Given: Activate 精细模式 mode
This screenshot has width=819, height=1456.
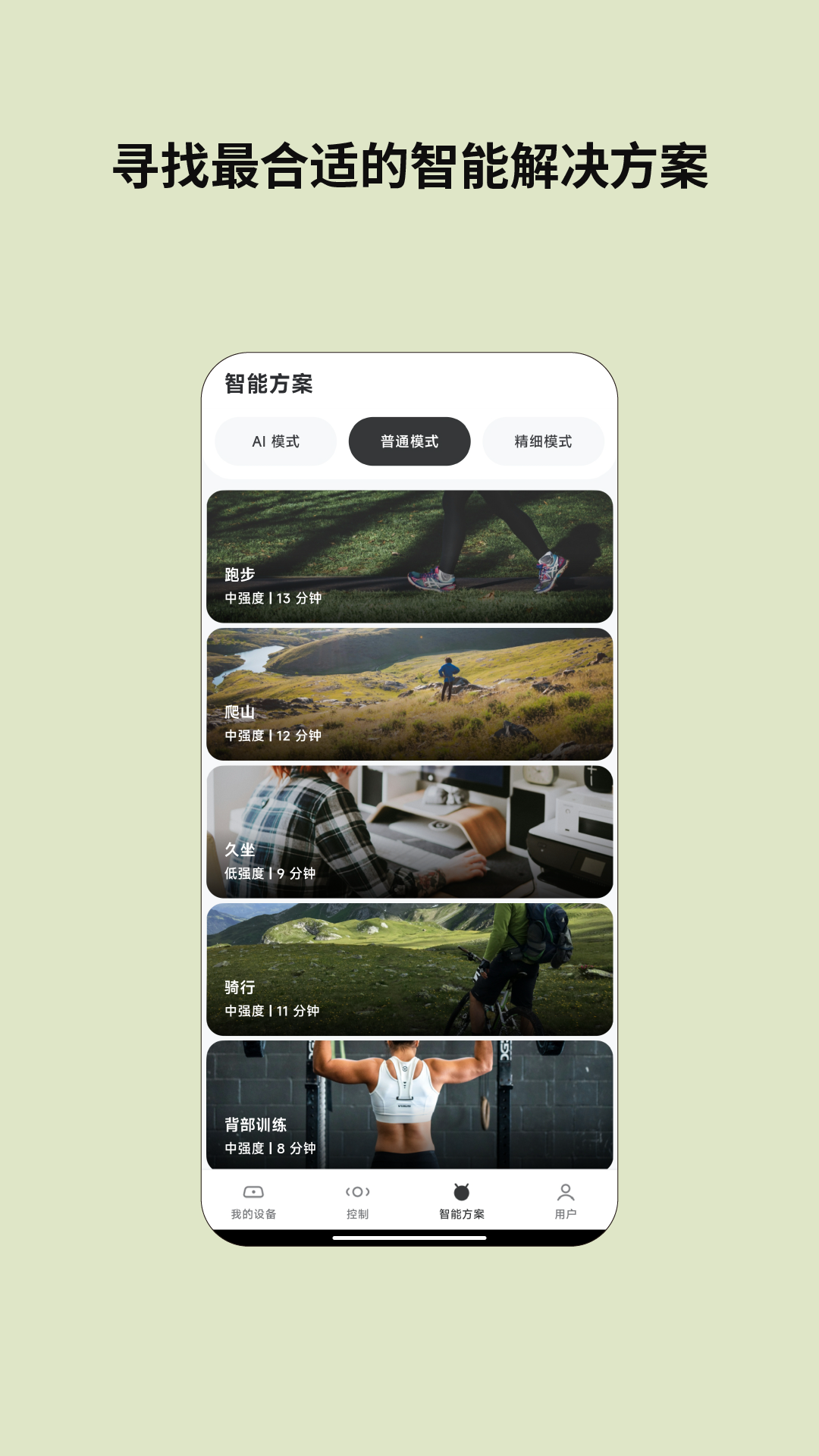Looking at the screenshot, I should 543,441.
